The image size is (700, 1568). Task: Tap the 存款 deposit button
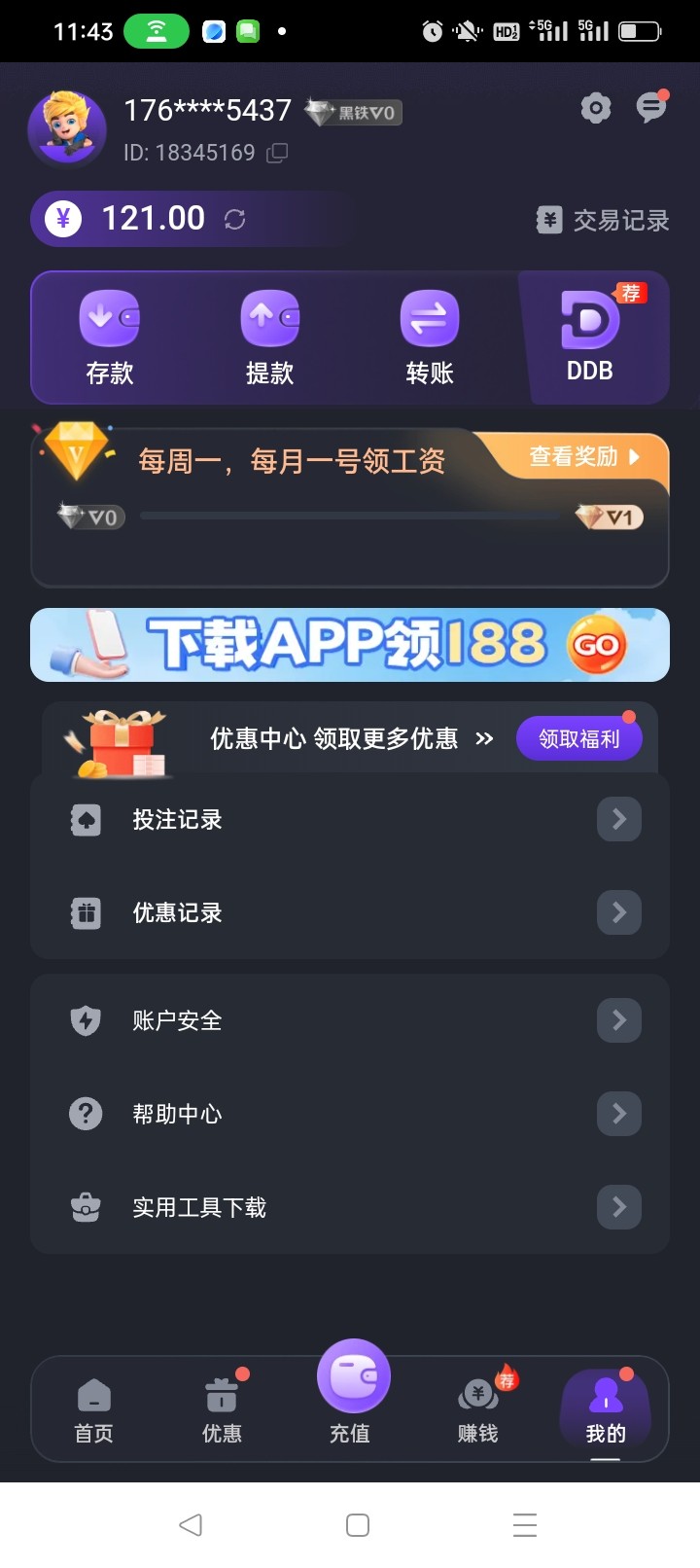109,338
